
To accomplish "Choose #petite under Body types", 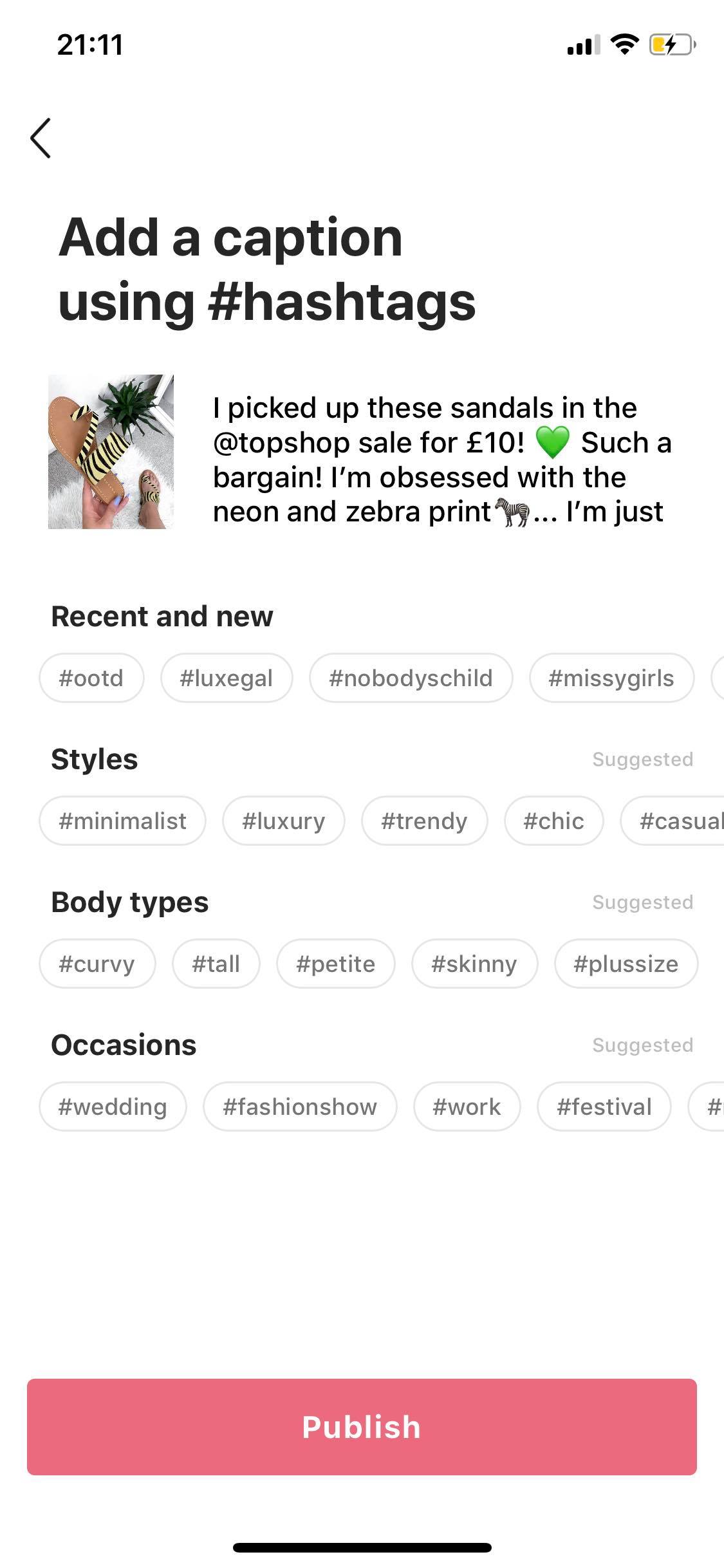I will click(x=335, y=964).
